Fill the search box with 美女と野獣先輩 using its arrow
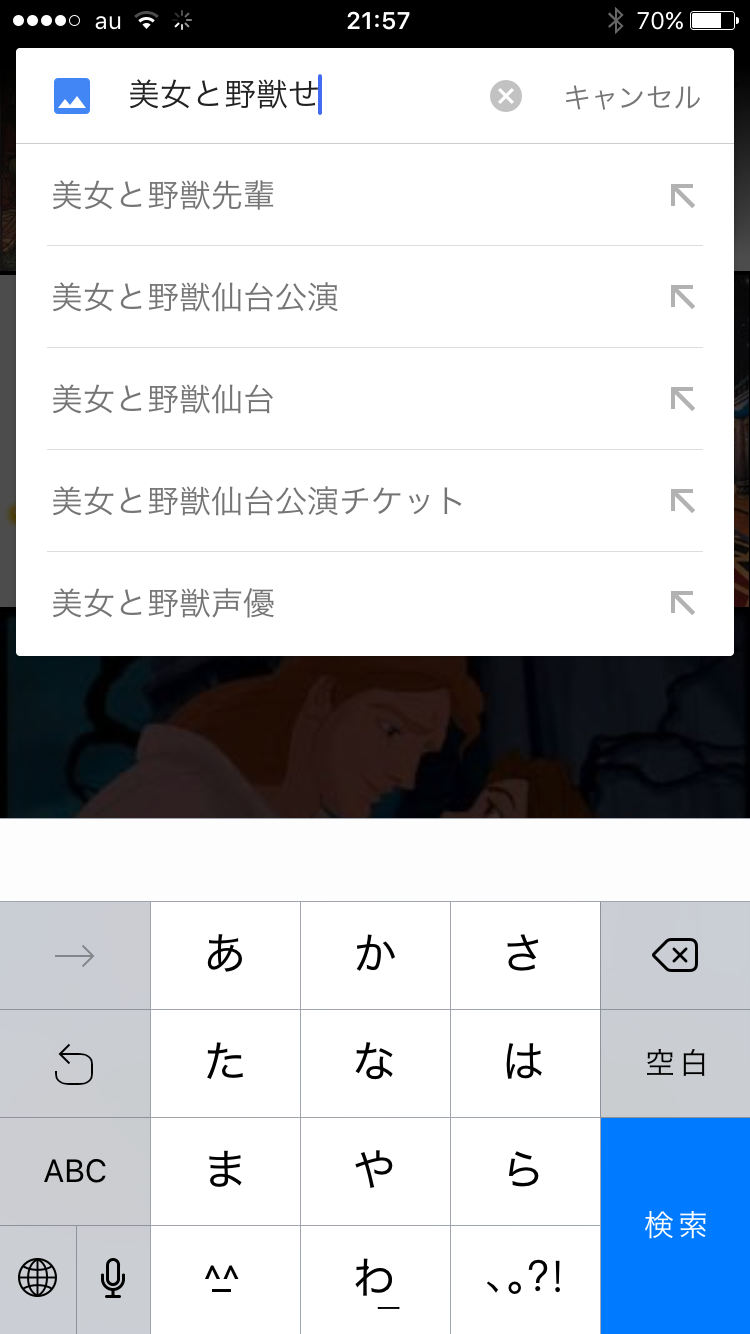The width and height of the screenshot is (750, 1334). click(682, 196)
